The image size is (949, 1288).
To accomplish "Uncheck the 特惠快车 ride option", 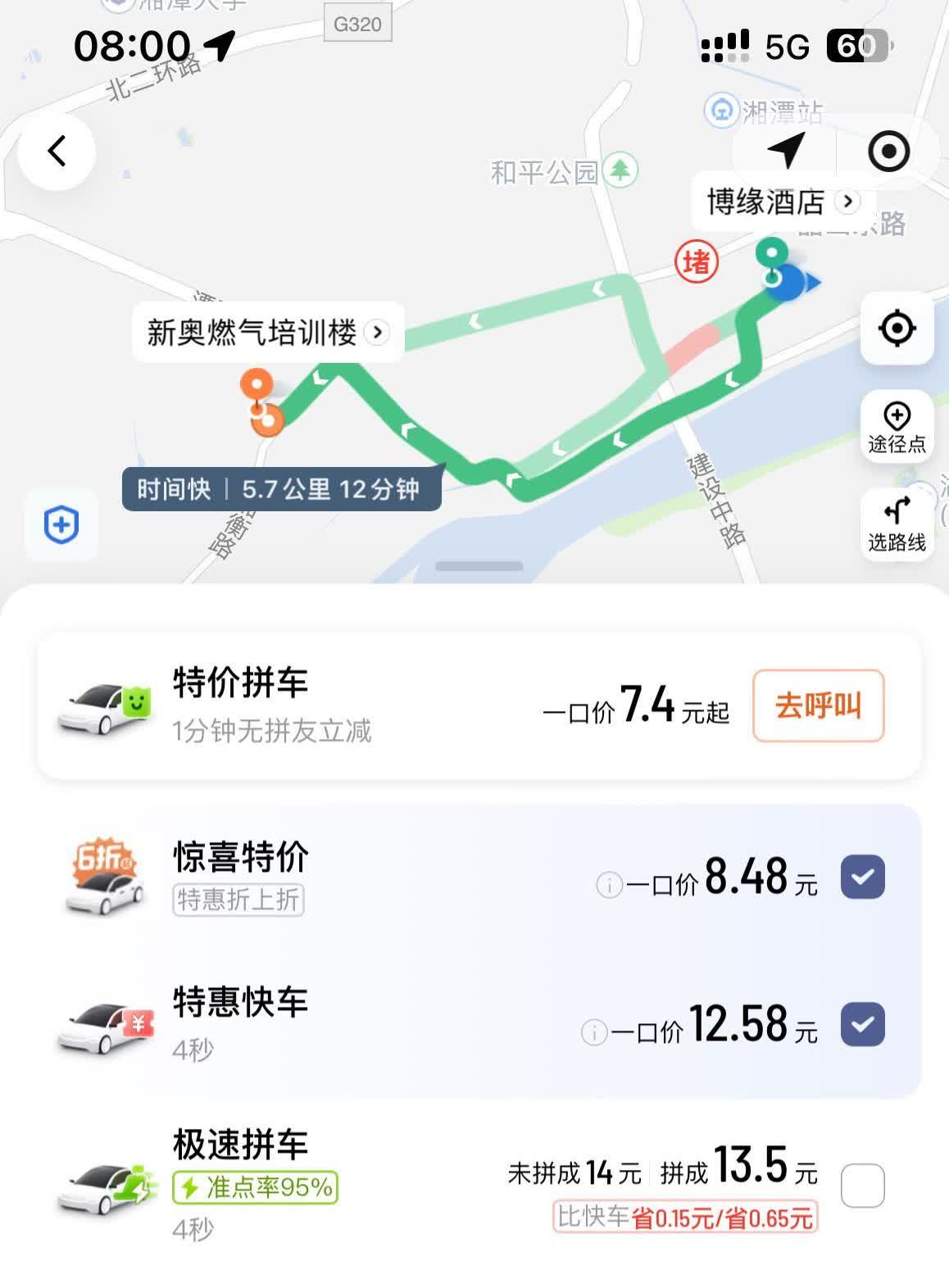I will click(862, 1024).
